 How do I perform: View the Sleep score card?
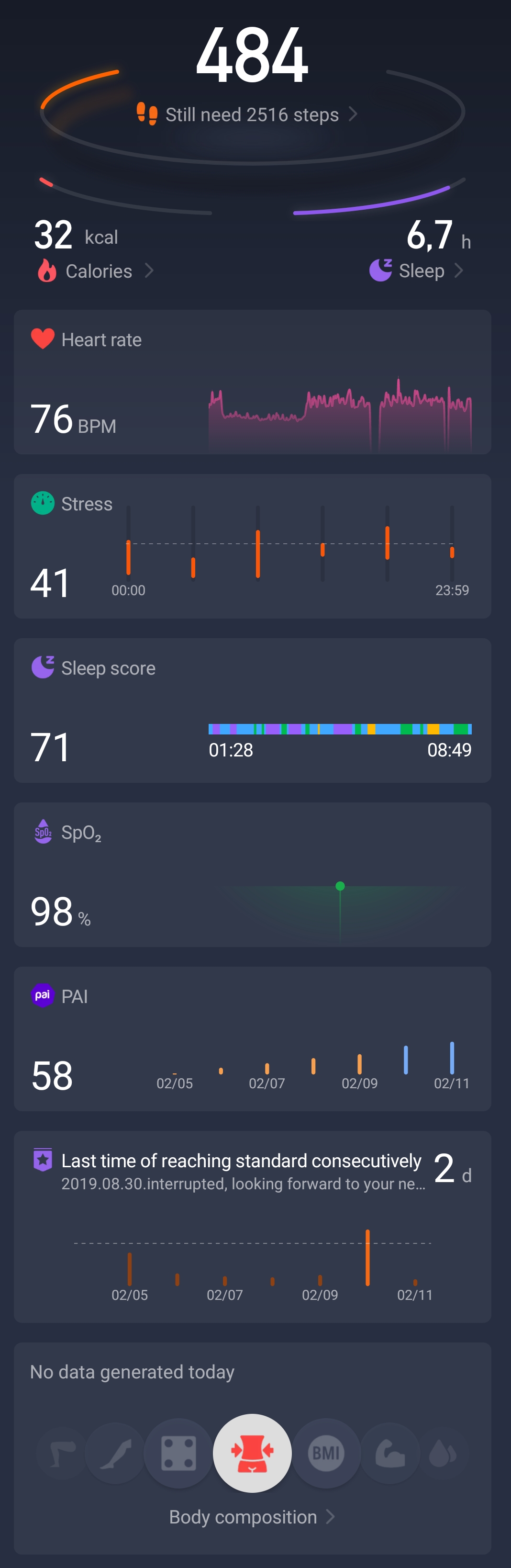(x=252, y=711)
